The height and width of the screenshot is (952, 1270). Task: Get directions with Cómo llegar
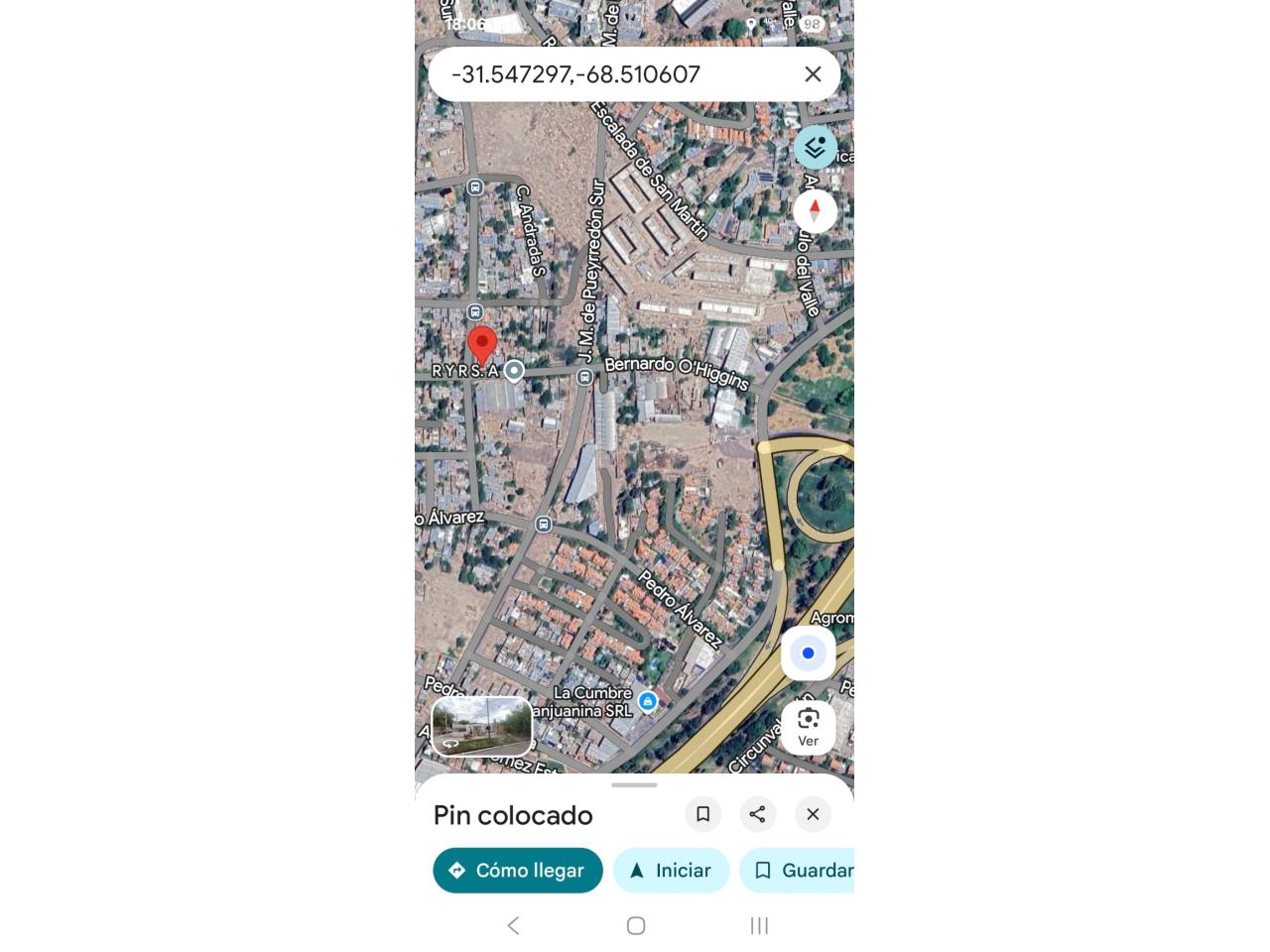(517, 870)
